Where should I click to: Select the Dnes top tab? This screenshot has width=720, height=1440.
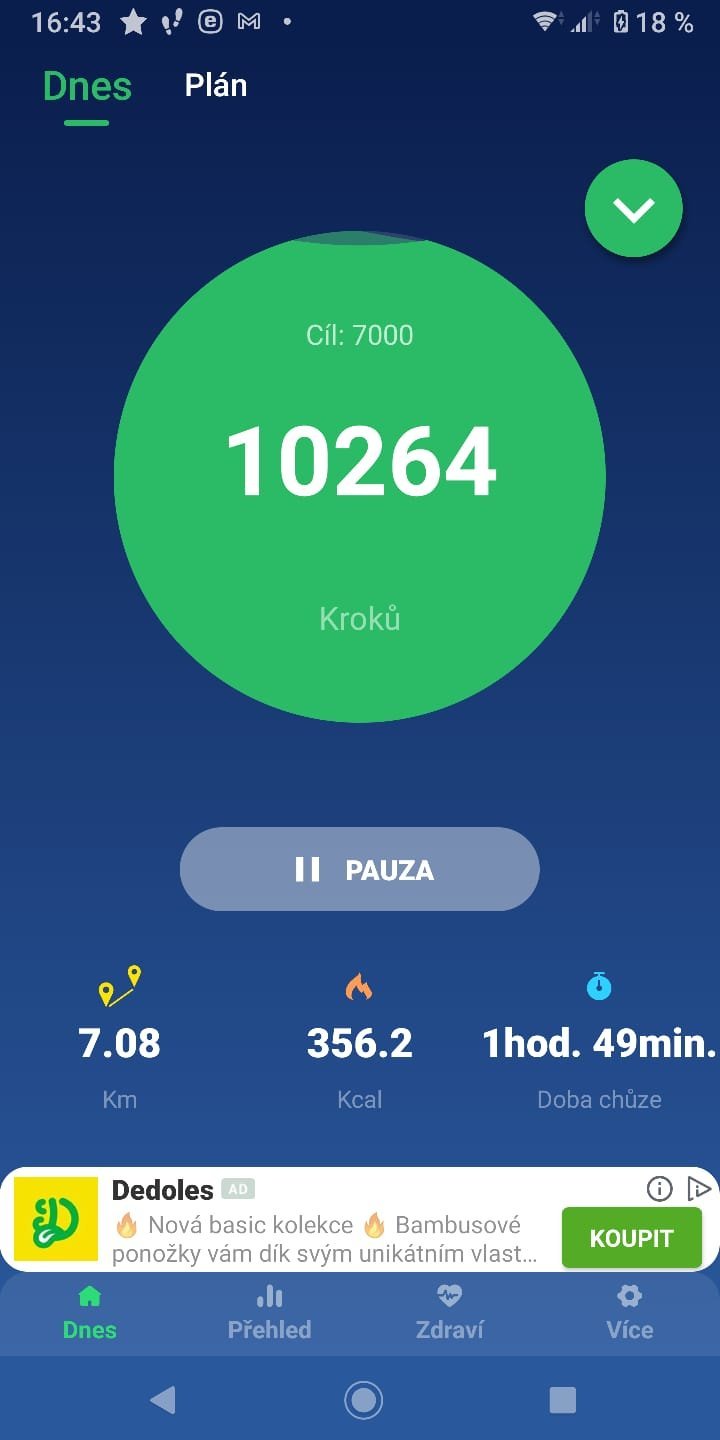[87, 87]
